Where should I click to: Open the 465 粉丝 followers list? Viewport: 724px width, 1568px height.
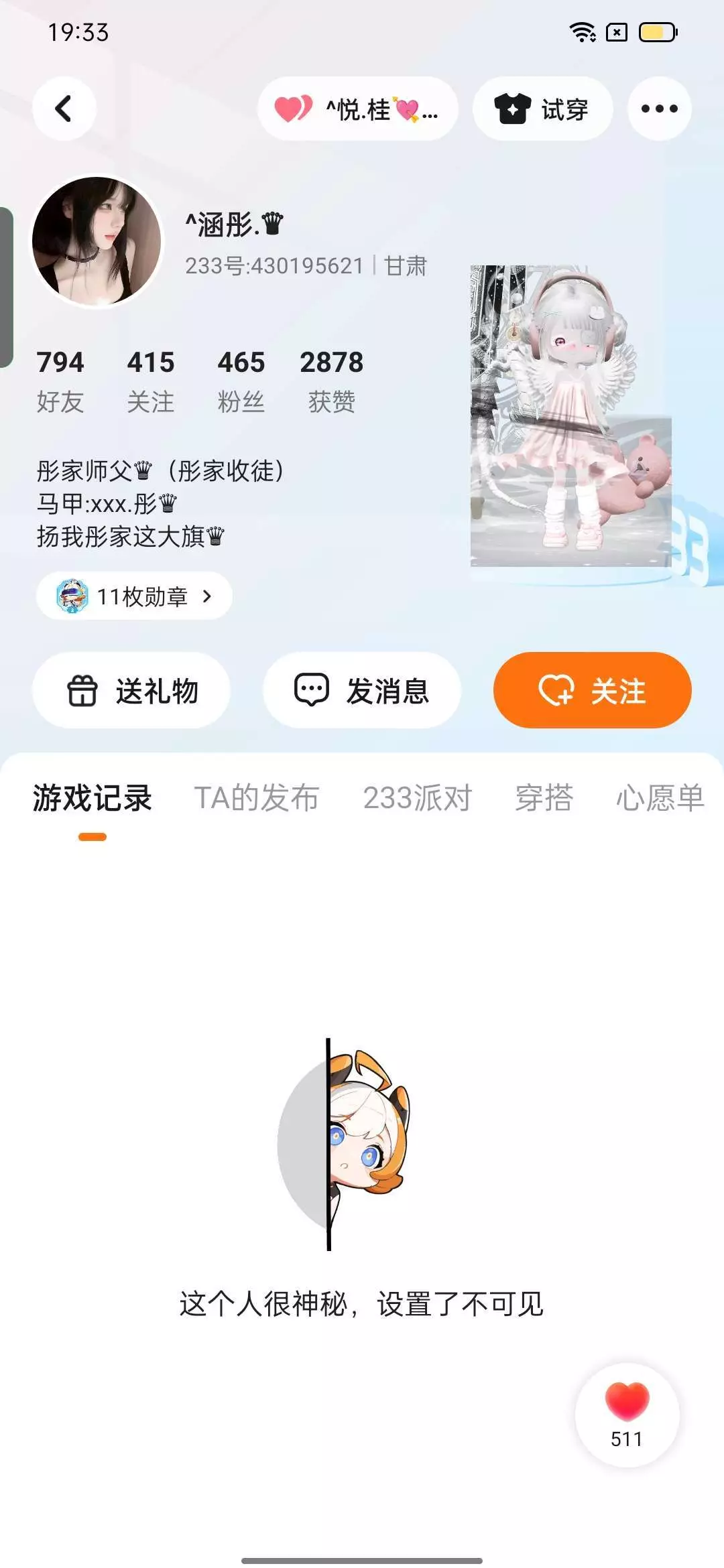(x=241, y=381)
